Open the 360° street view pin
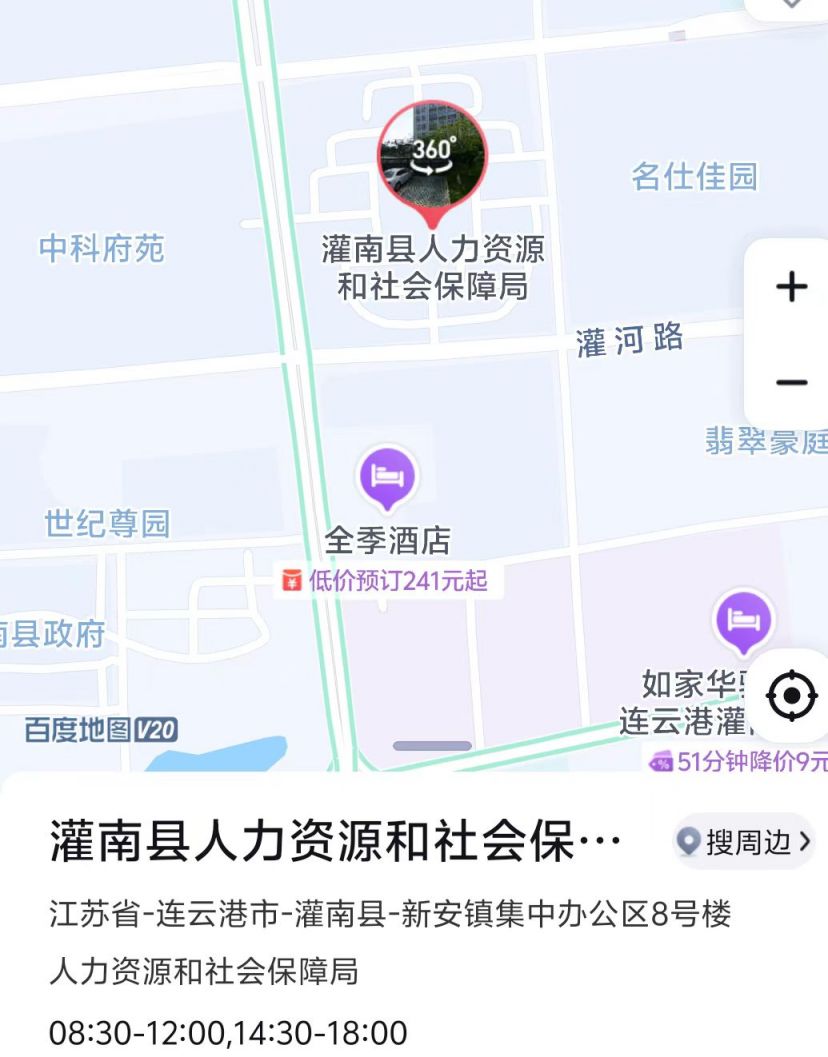Image resolution: width=828 pixels, height=1057 pixels. [431, 157]
